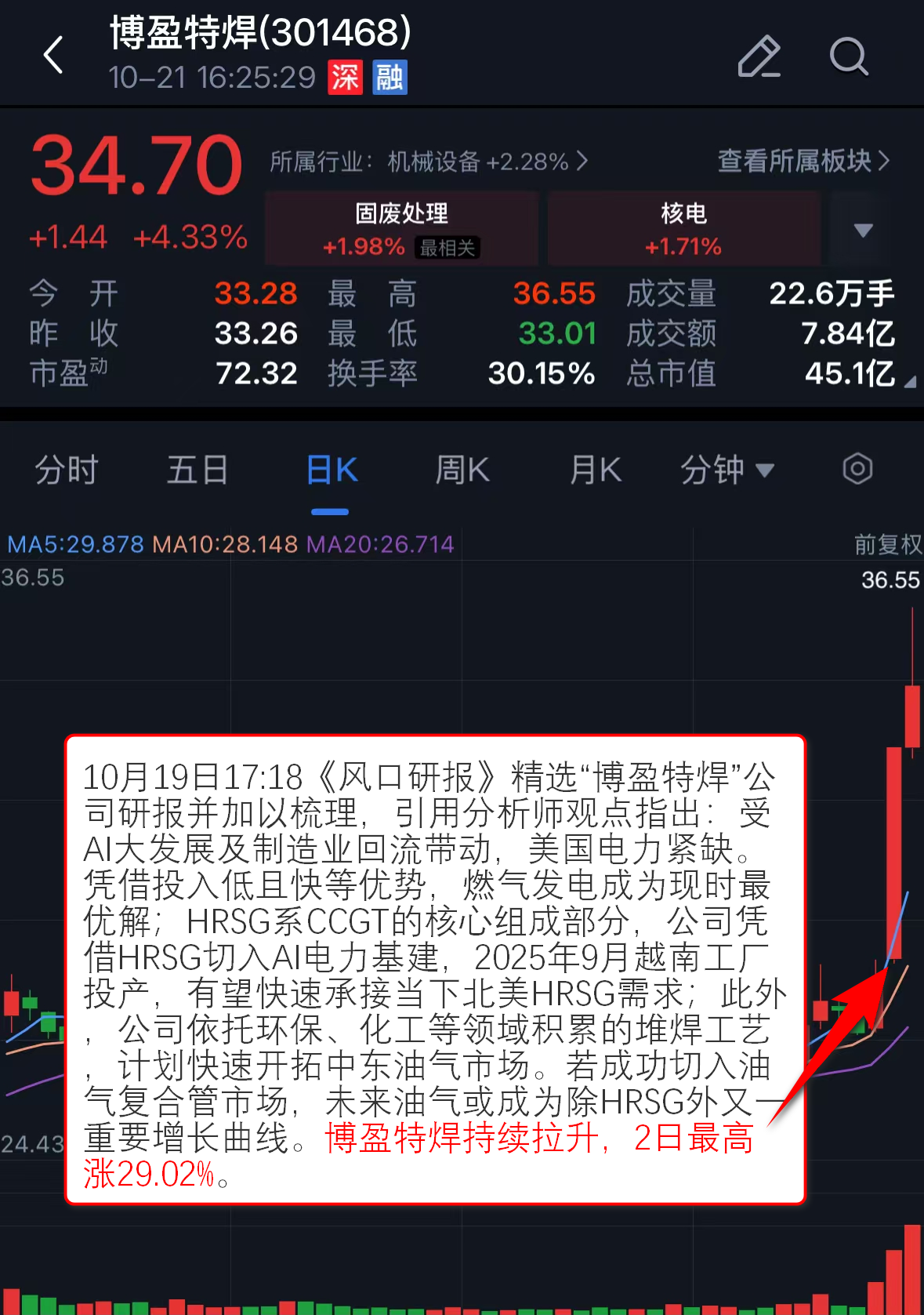Screen dimensions: 924x1315
Task: Open 查看所属板块
Action: (x=803, y=161)
